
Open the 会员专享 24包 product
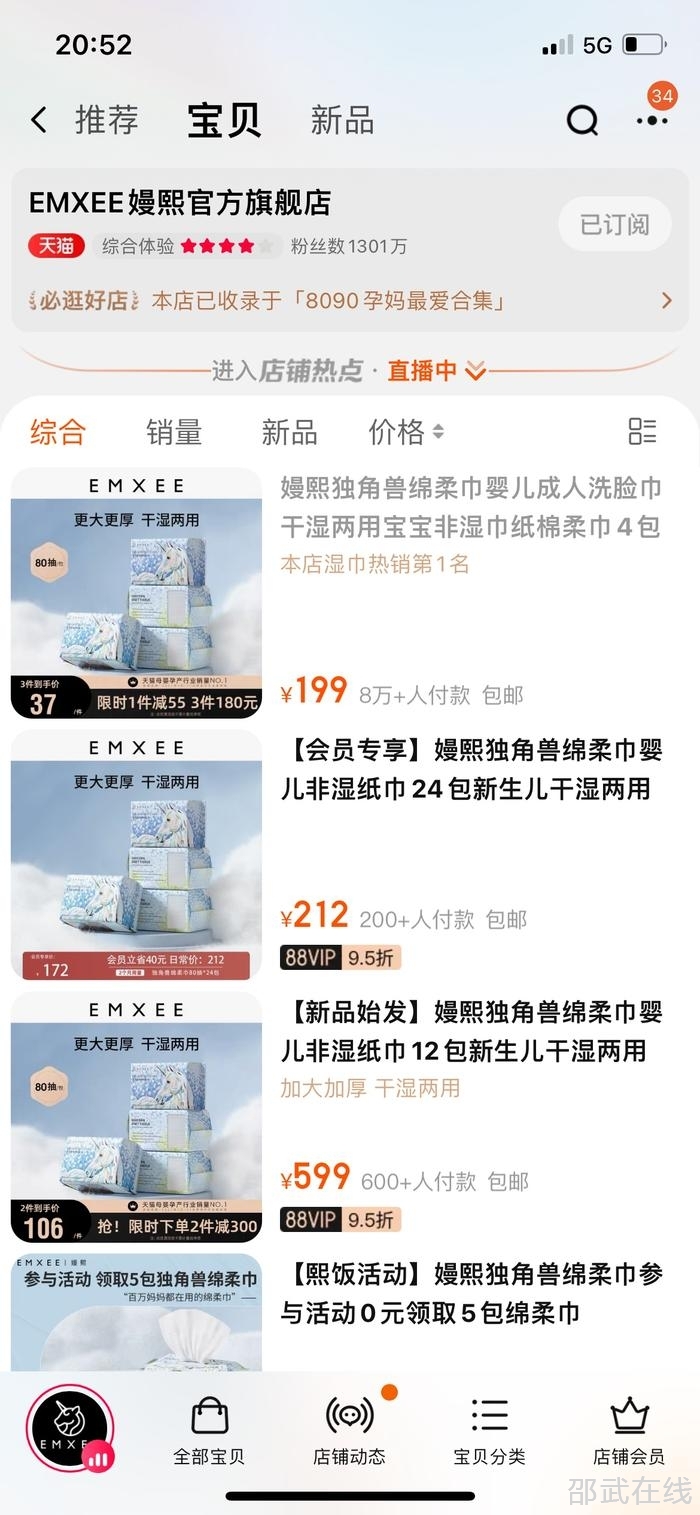470,769
